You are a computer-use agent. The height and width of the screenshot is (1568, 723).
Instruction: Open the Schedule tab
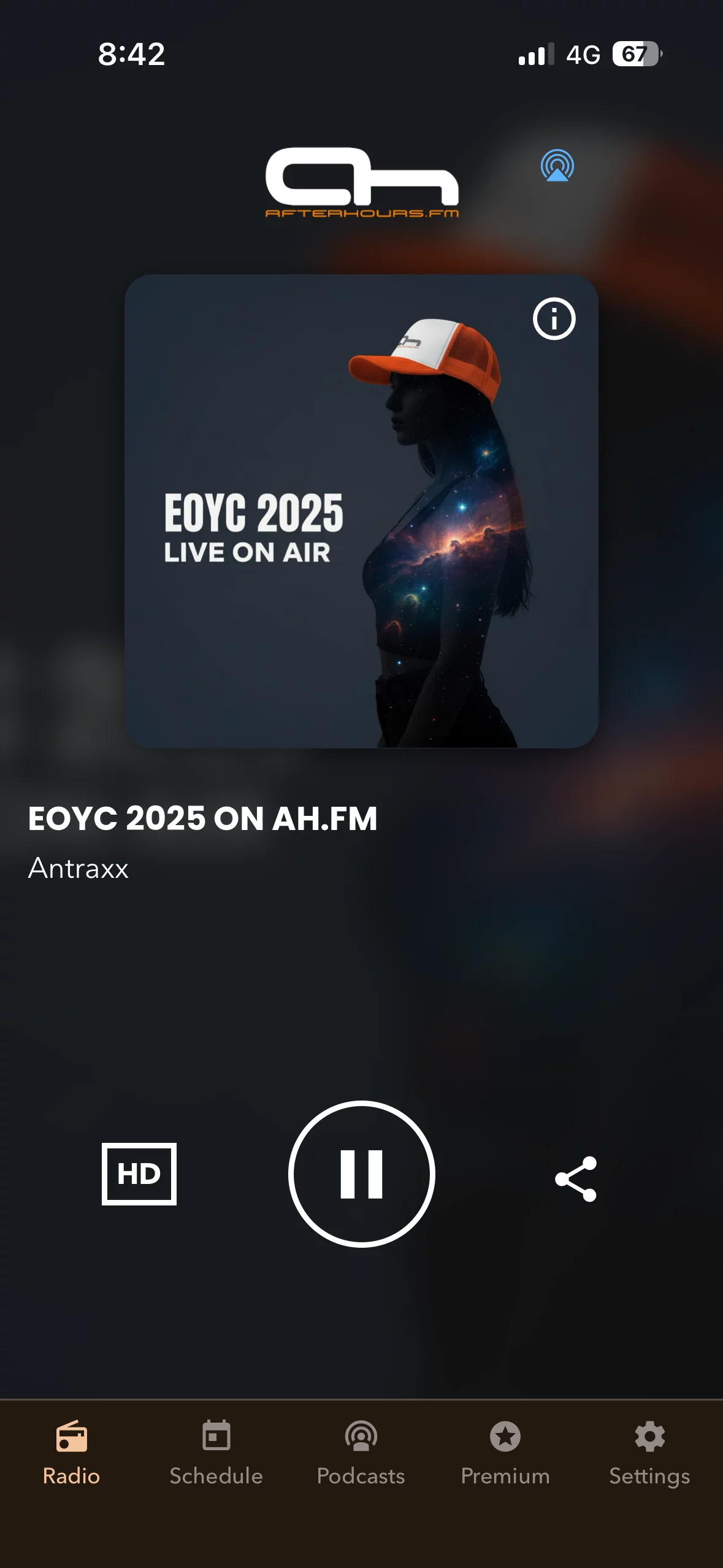(x=216, y=1451)
